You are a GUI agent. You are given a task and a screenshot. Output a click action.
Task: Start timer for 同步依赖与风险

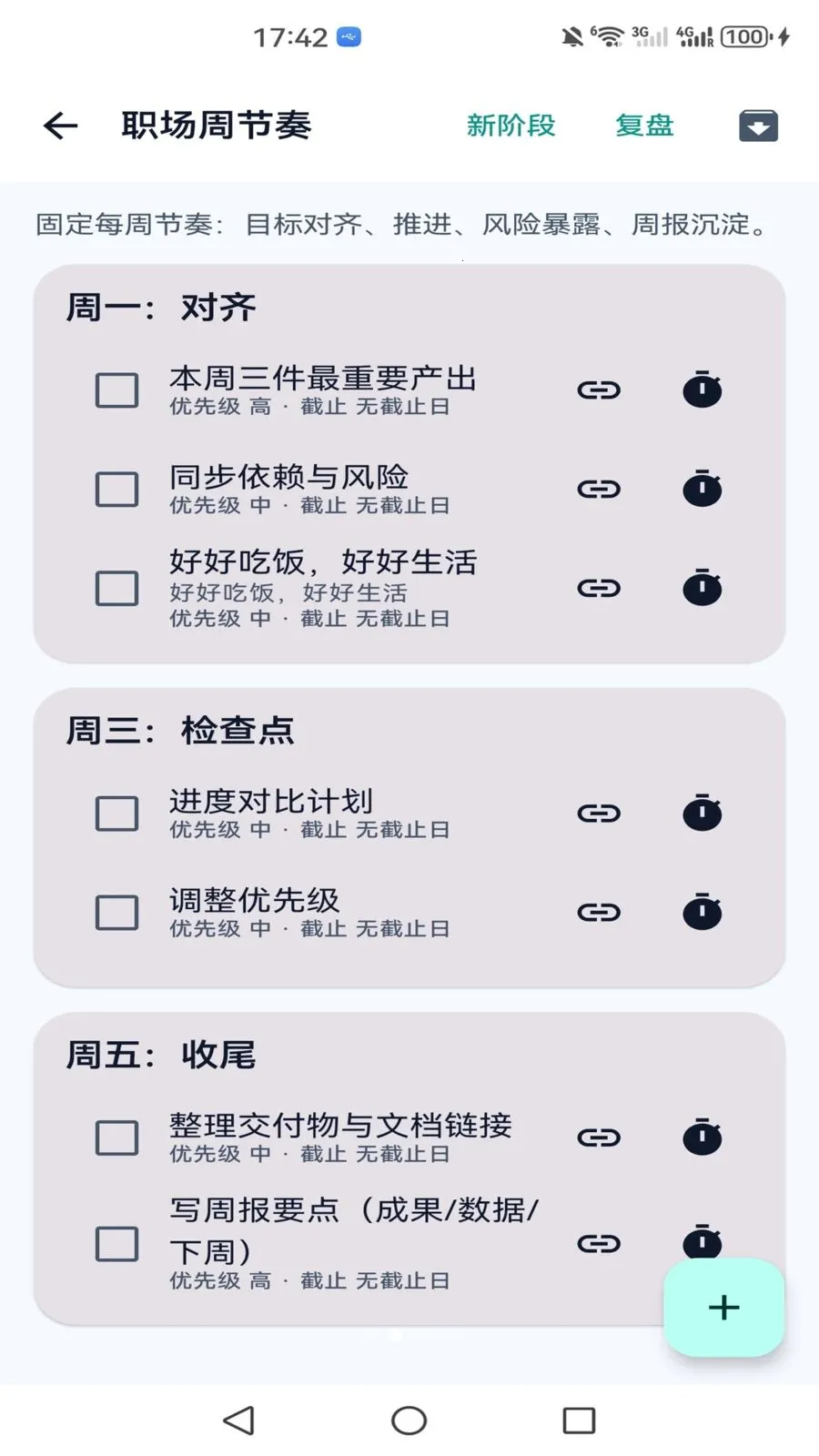(703, 489)
